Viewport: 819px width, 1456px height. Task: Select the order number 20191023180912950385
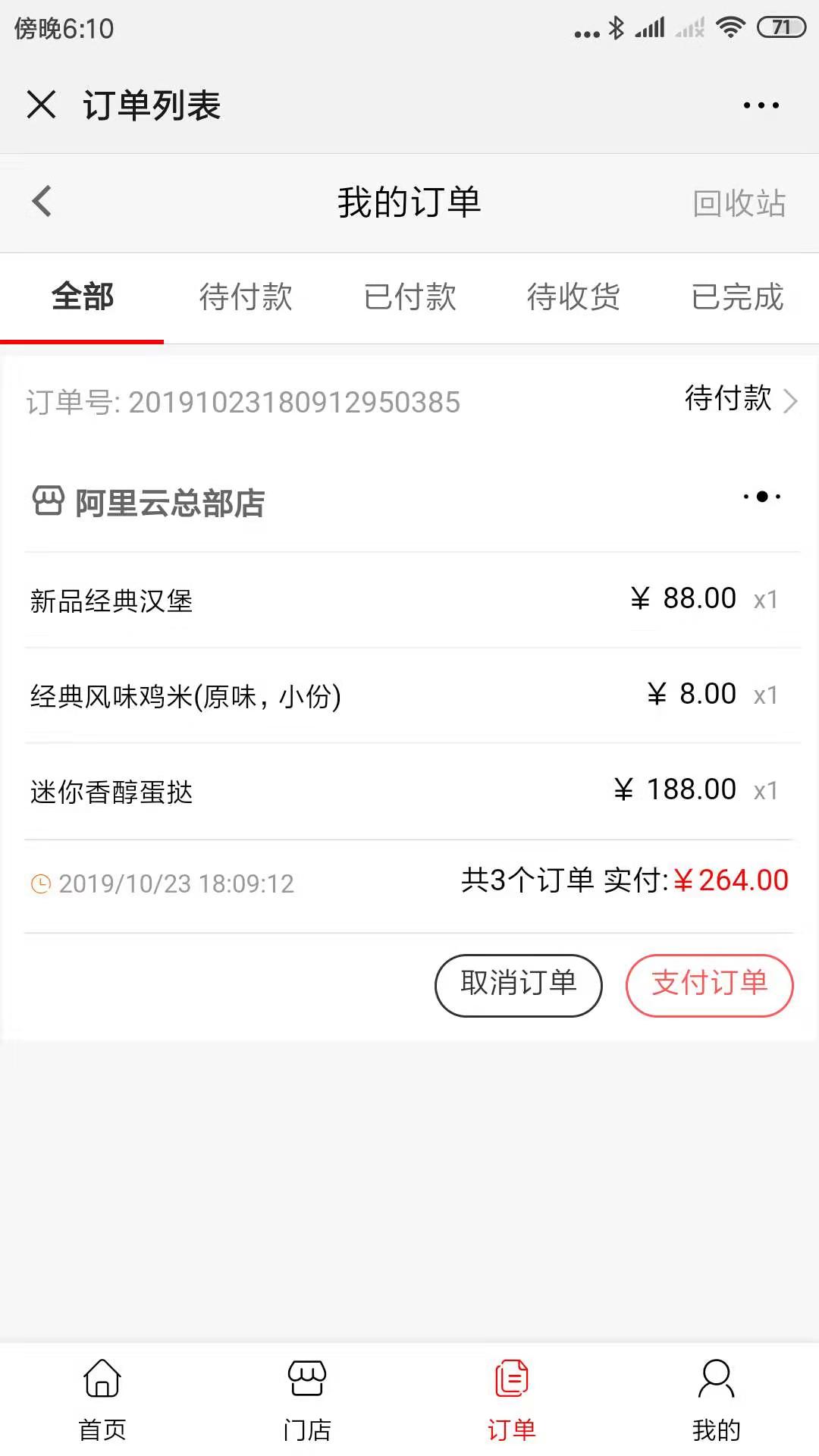296,403
